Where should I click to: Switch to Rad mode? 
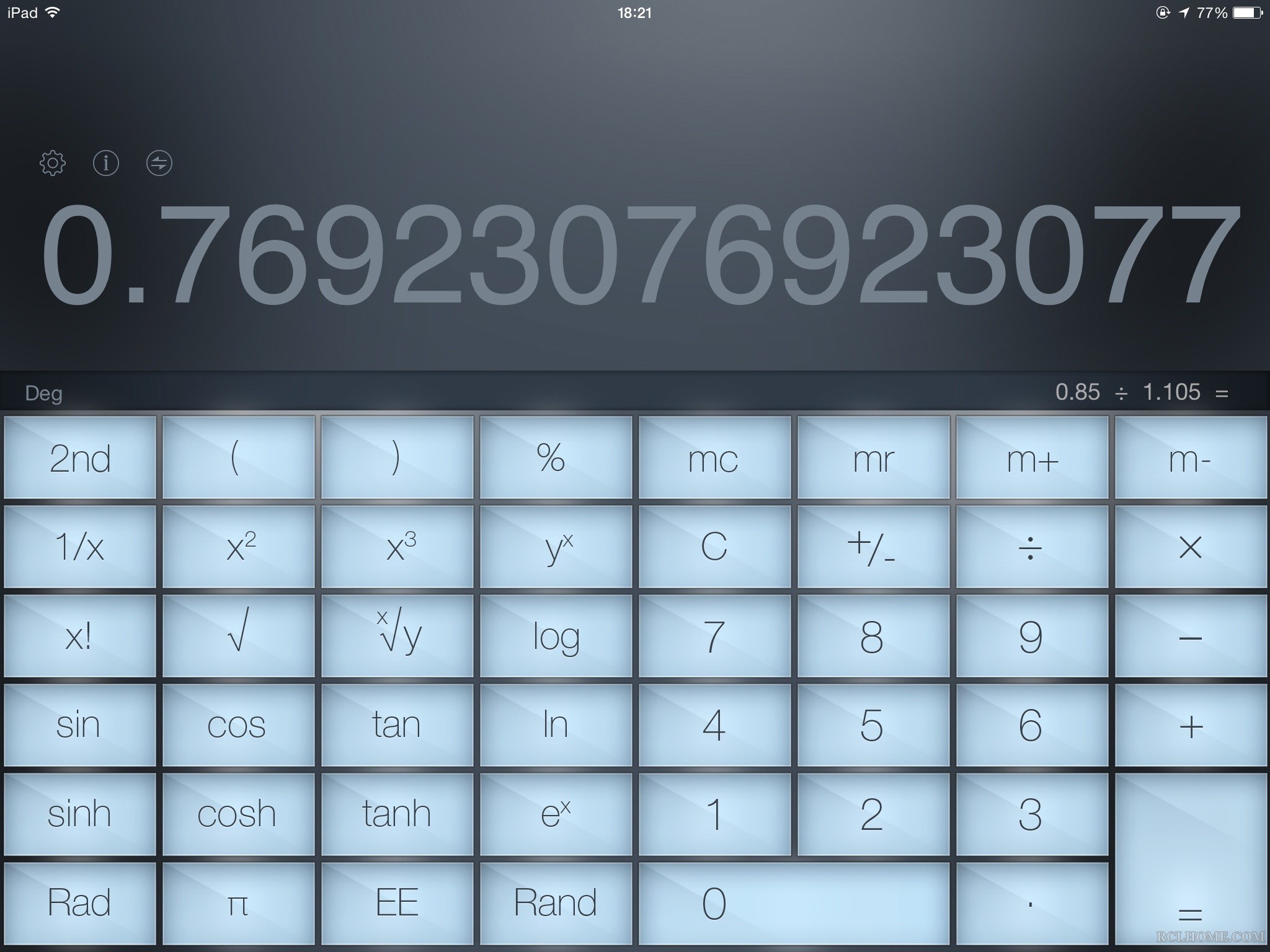[x=80, y=902]
